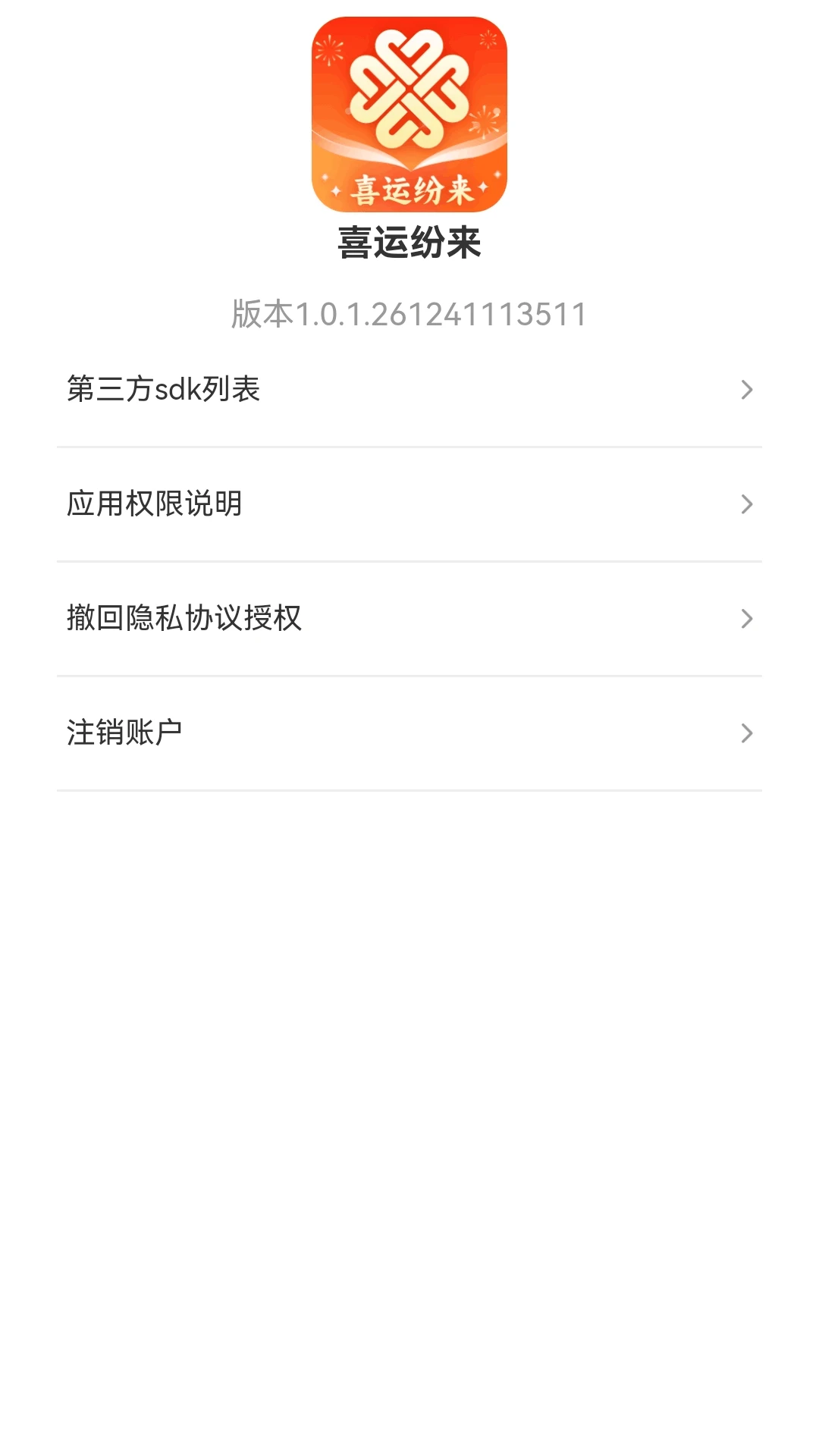Select 撤回隐私协议授权 option

pyautogui.click(x=409, y=619)
